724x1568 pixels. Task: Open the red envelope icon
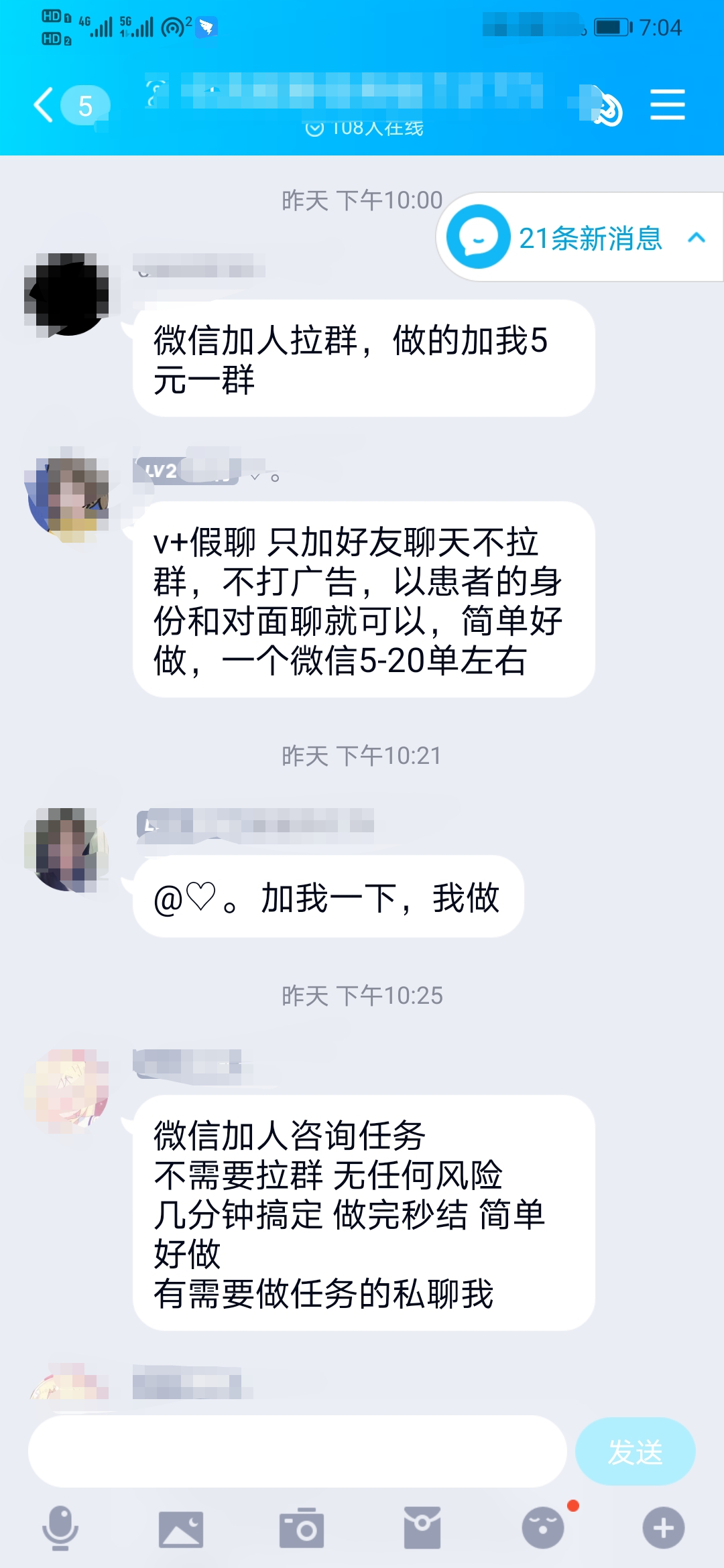422,1528
